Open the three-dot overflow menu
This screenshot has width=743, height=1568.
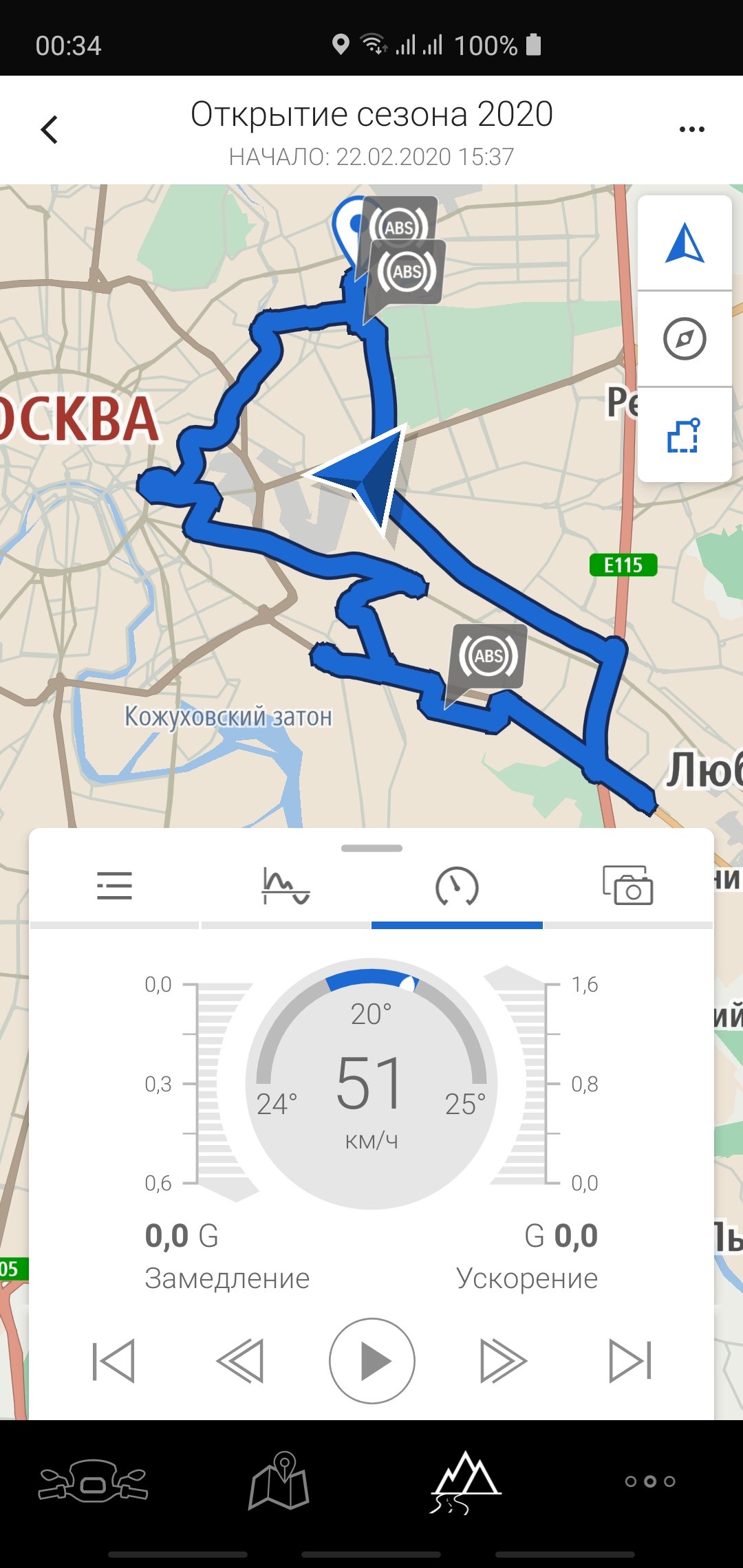[691, 129]
